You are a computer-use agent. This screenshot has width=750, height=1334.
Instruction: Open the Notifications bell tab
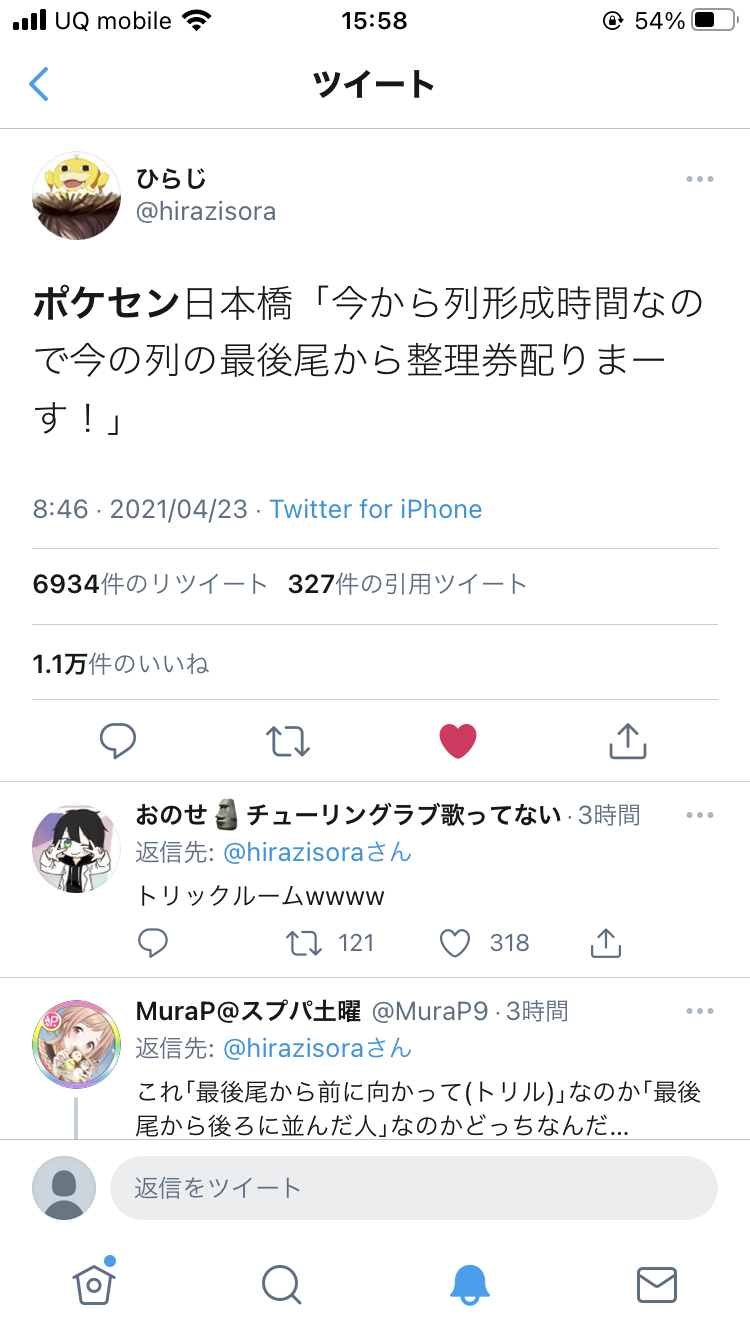(469, 1284)
